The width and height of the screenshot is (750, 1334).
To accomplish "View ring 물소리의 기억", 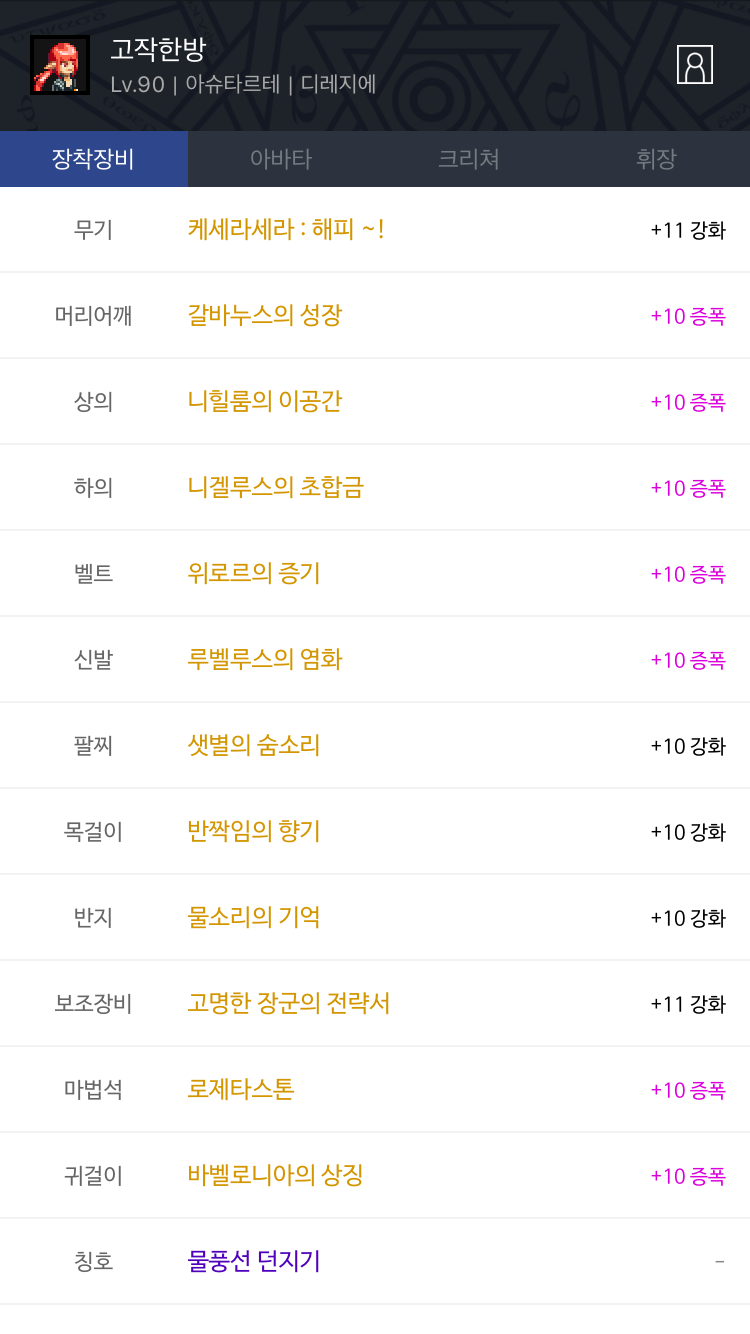I will (x=254, y=918).
